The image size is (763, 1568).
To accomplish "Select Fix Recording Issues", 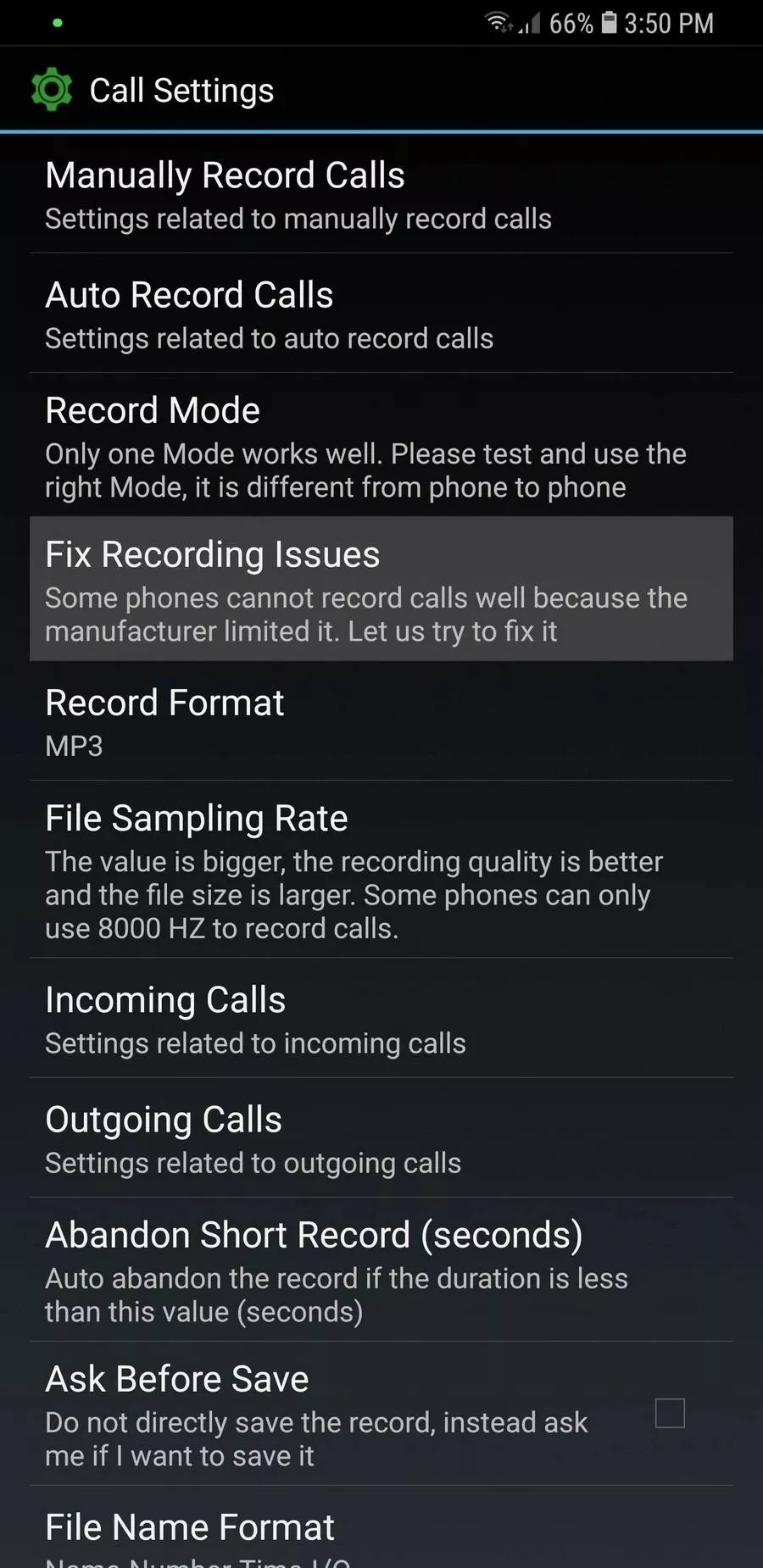I will click(x=381, y=589).
